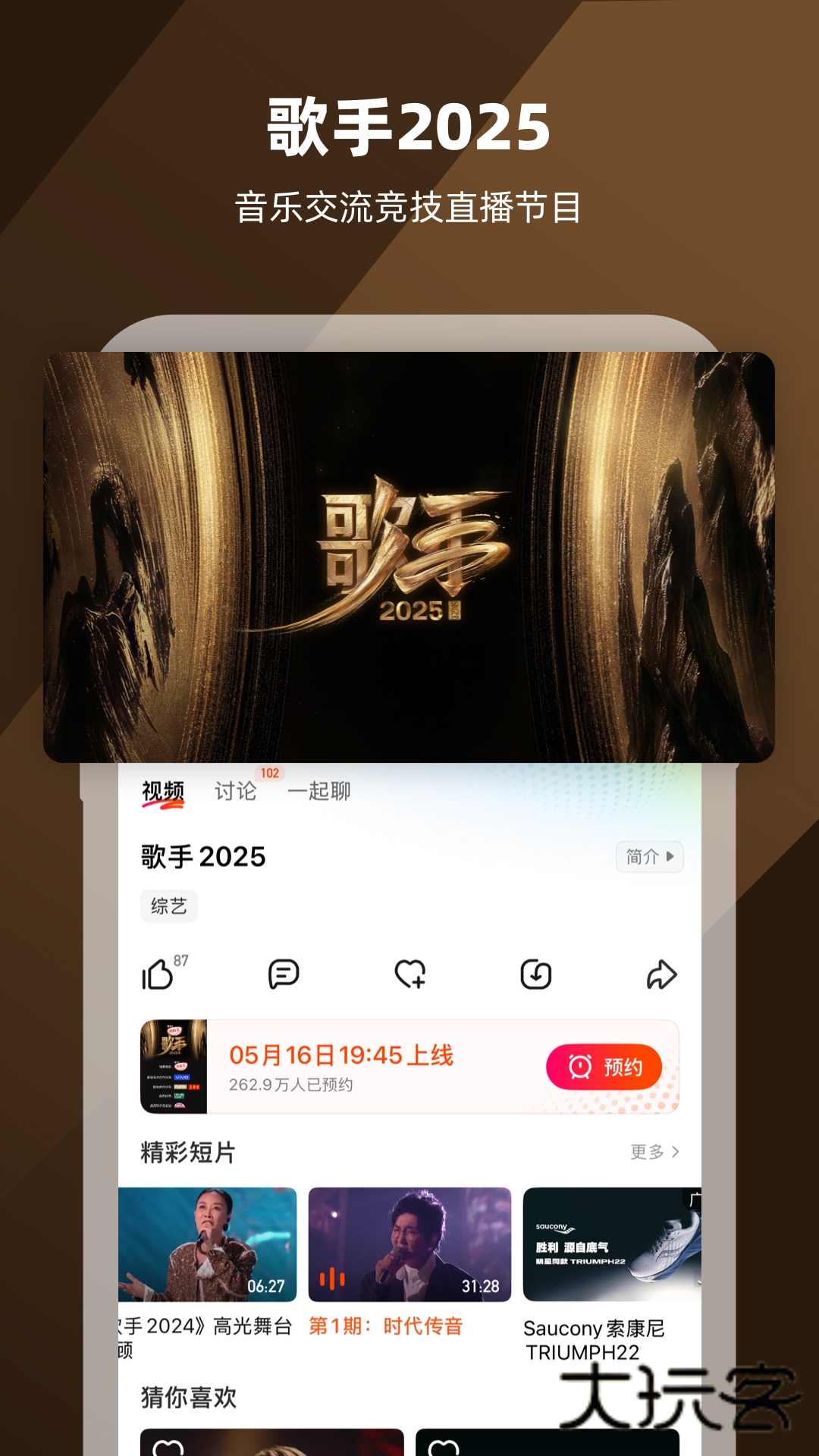
Task: Enable the 预约 reservation for May 16 premiere
Action: tap(603, 1066)
